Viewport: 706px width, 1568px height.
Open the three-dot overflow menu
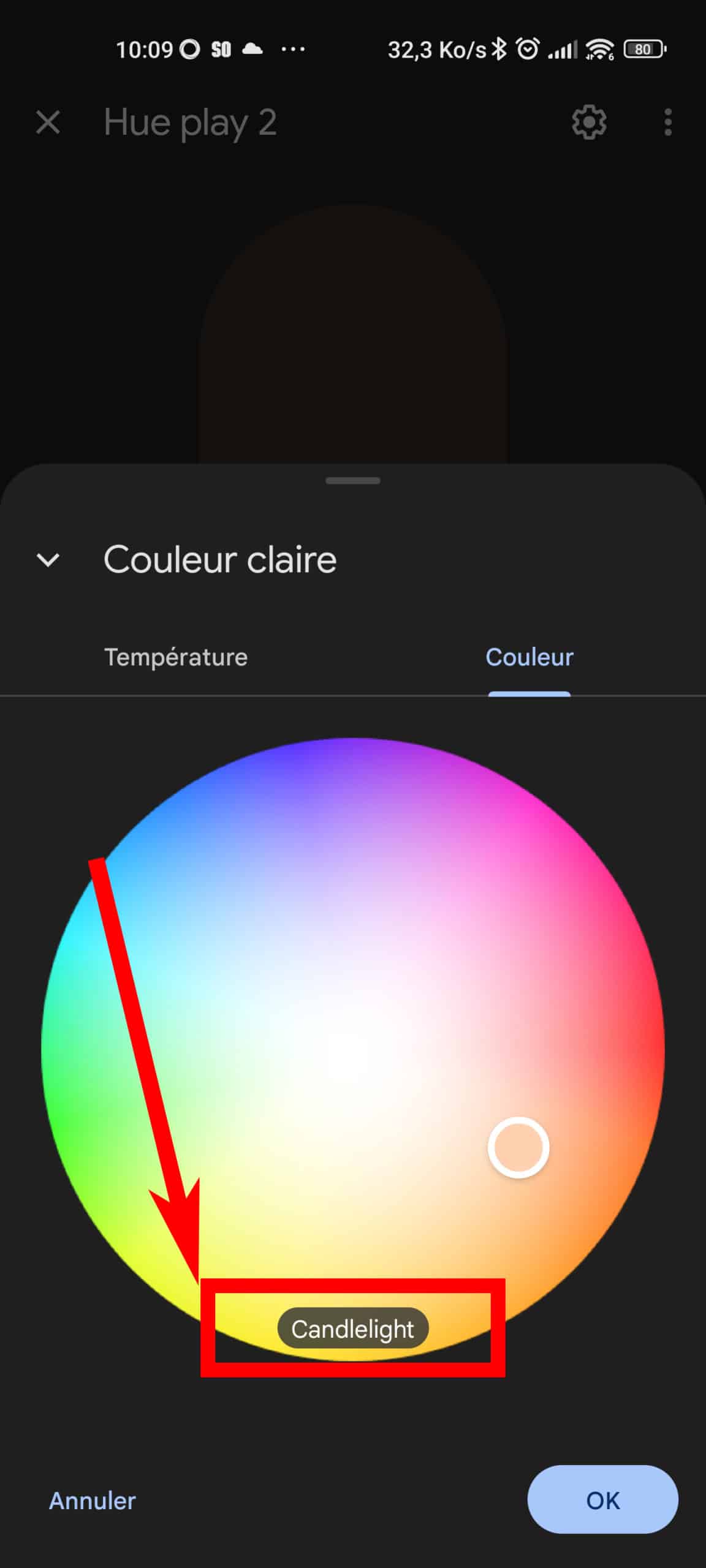click(667, 123)
